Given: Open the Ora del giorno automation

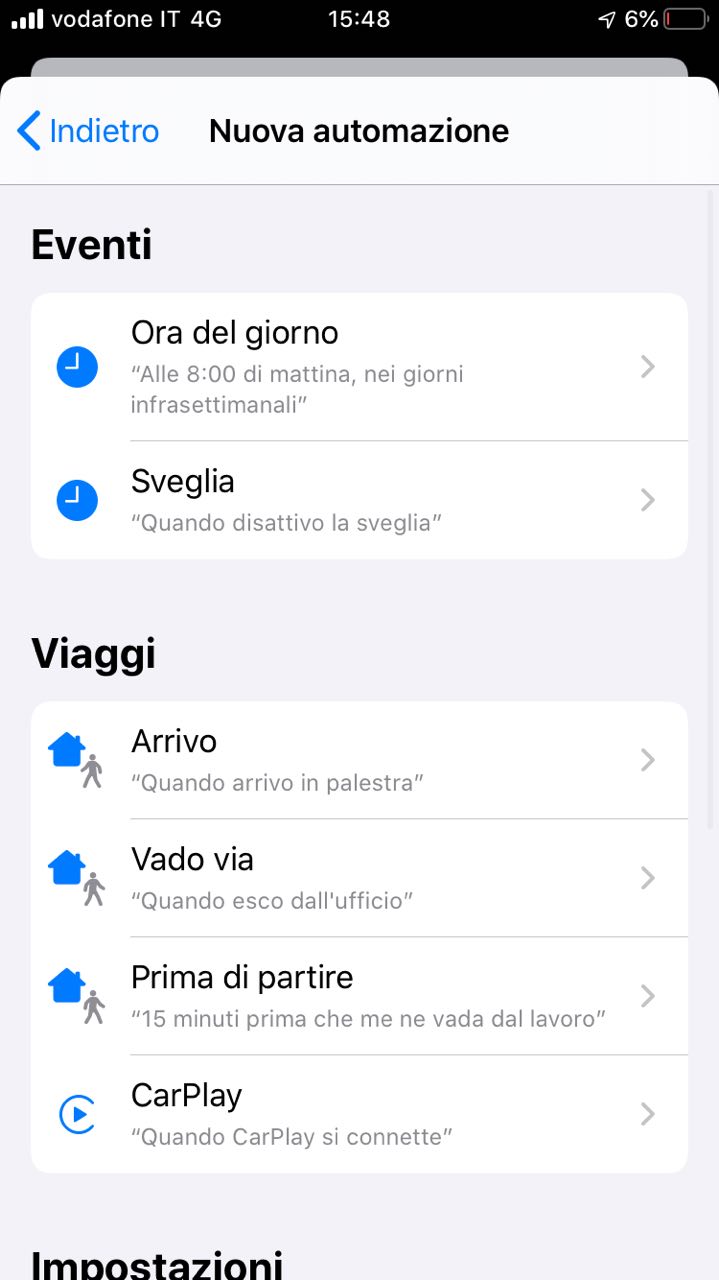Looking at the screenshot, I should pos(359,367).
